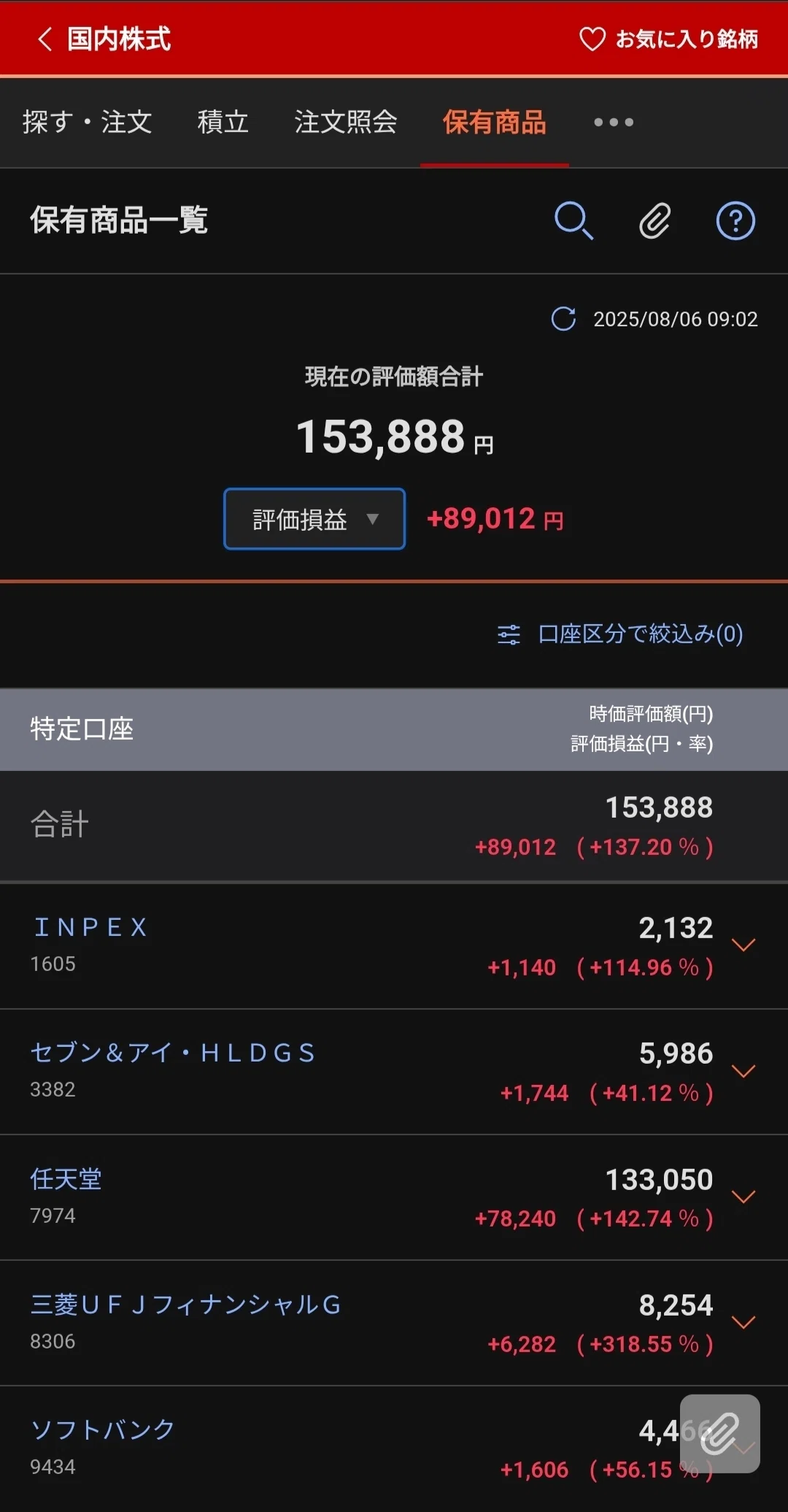This screenshot has height=1512, width=788.
Task: Open the 評価損益 dropdown
Action: tap(314, 519)
